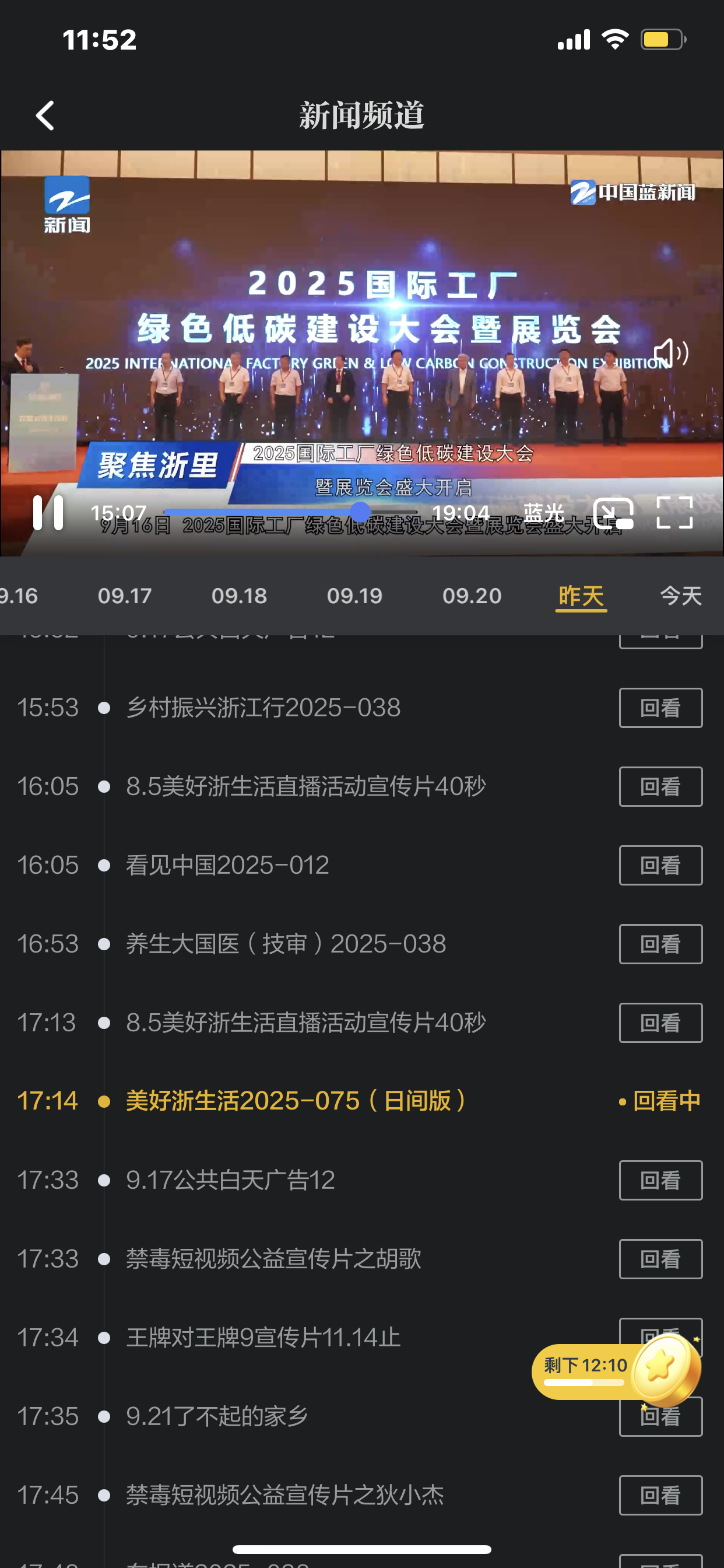The width and height of the screenshot is (724, 1568).
Task: Tap 回看 for 禁毒短视频公益宣传片之狄小杰
Action: pyautogui.click(x=660, y=1495)
